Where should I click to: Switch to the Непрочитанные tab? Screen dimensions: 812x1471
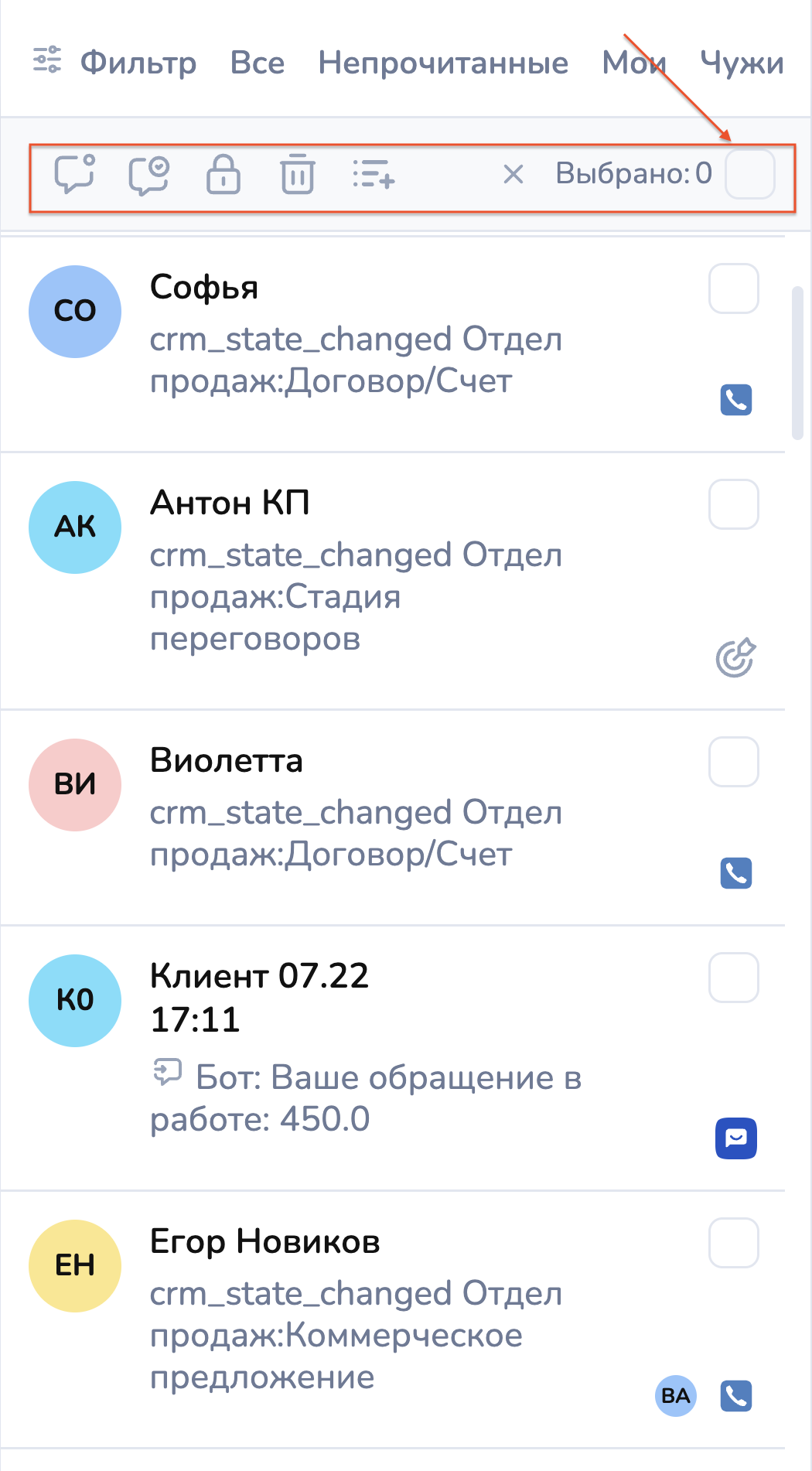point(443,62)
